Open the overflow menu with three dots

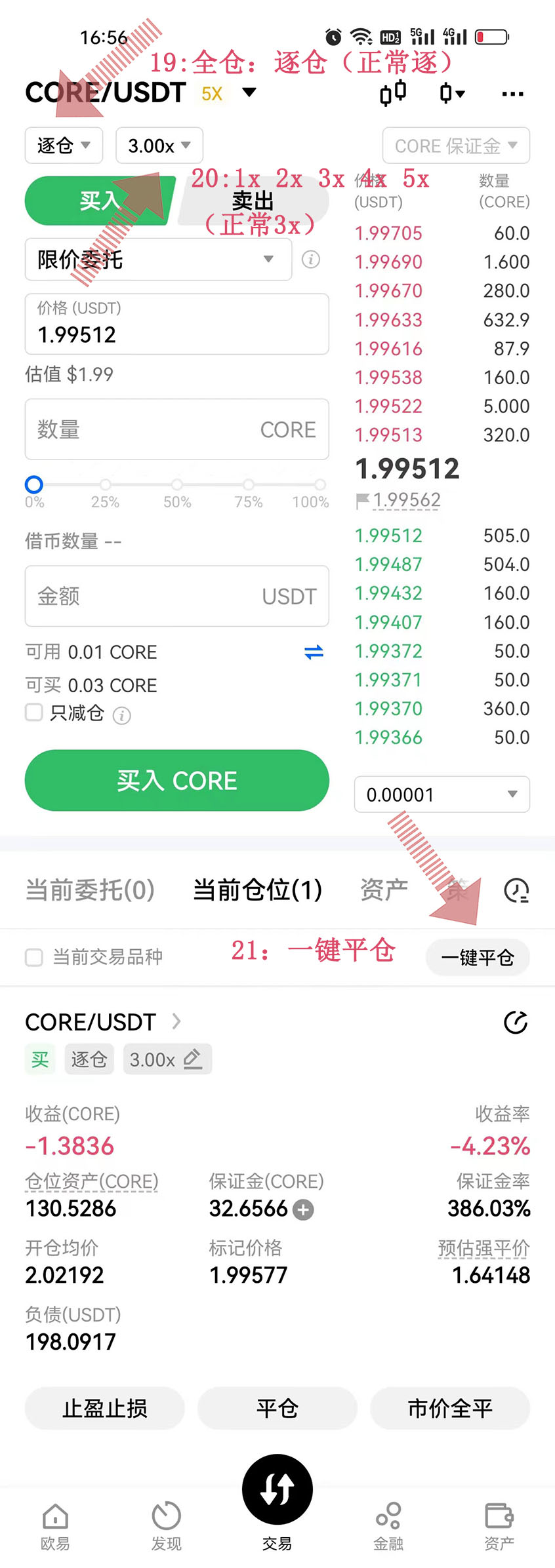point(512,94)
